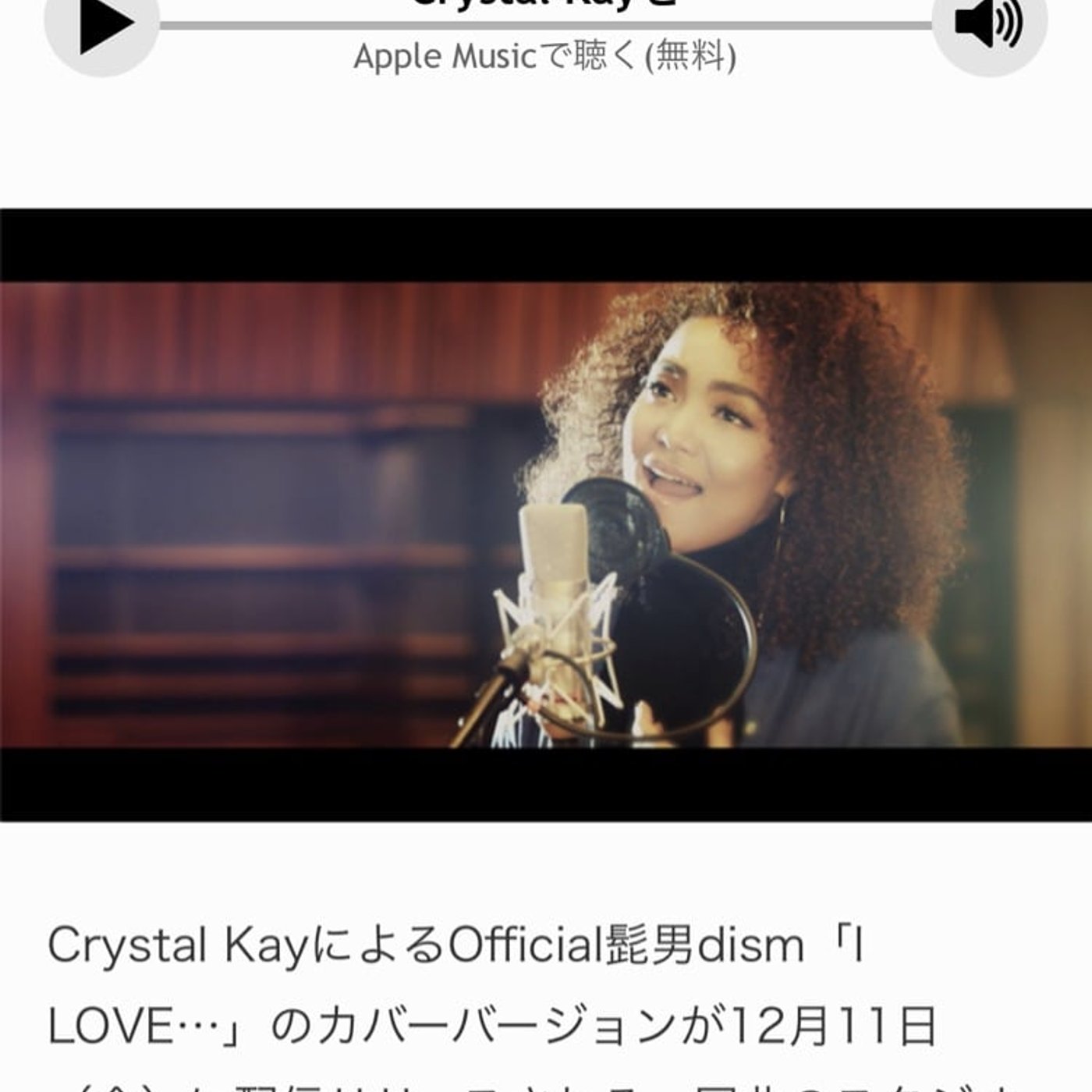Open the Crystal Kay studio video

(x=546, y=515)
